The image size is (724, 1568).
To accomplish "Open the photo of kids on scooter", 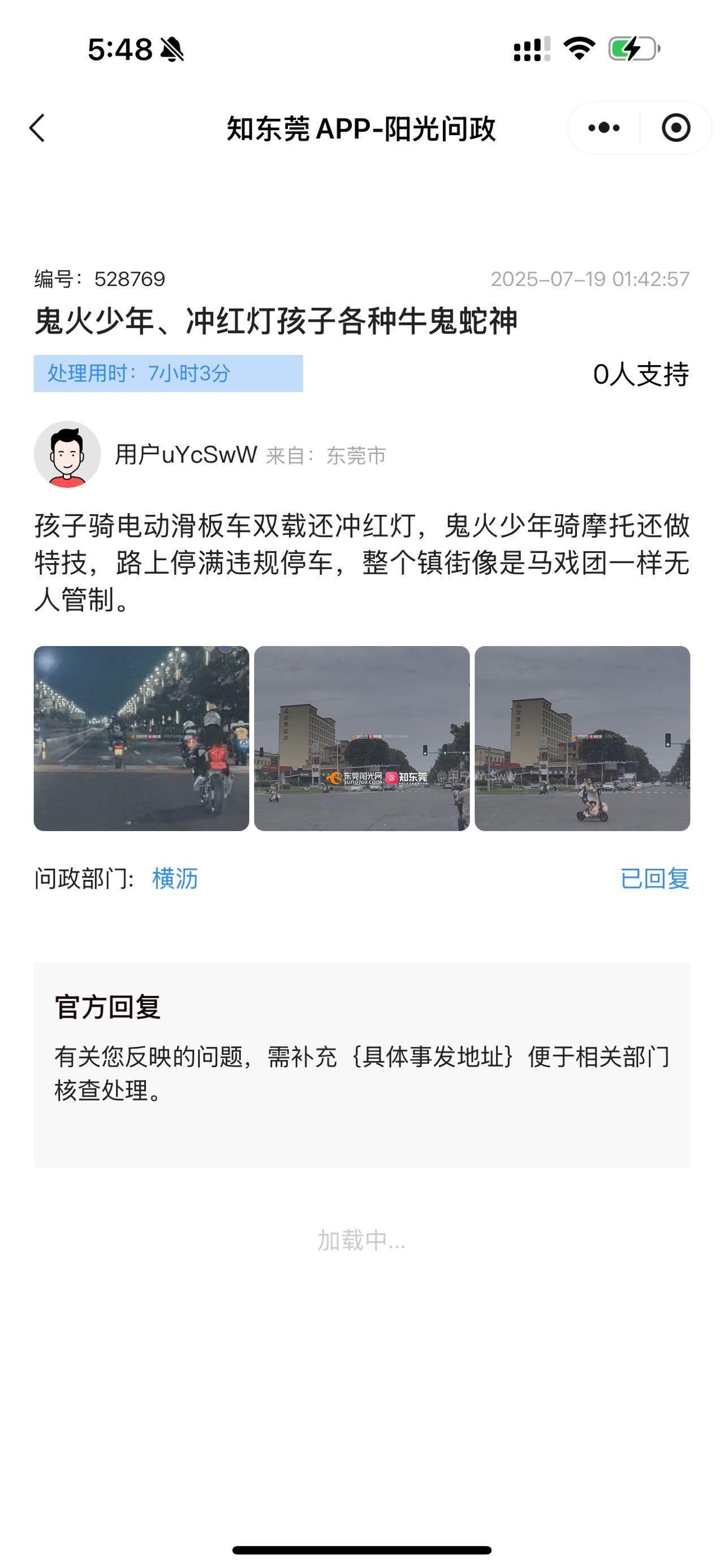I will click(582, 738).
